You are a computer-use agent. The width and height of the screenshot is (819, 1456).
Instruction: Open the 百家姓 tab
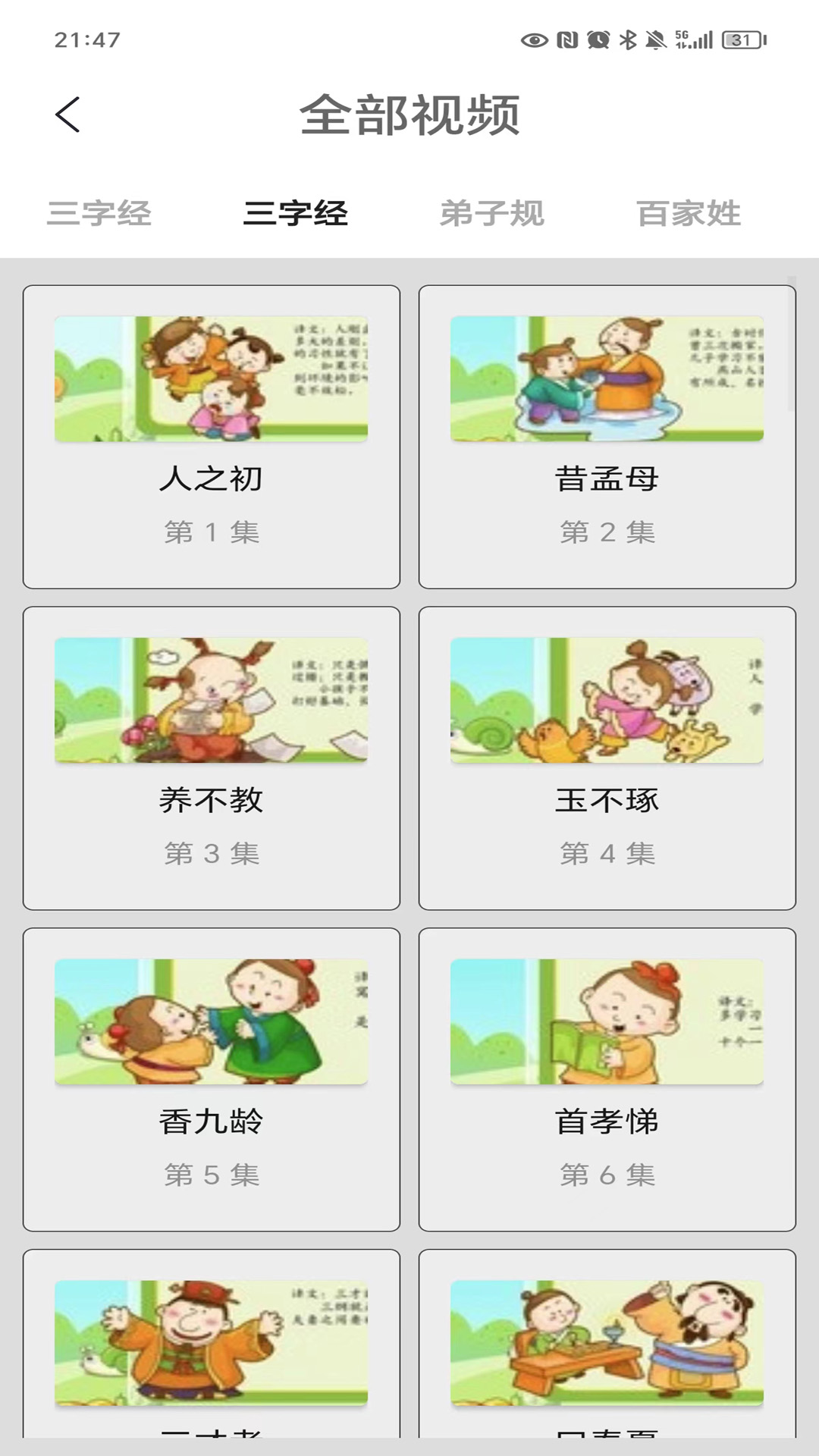click(x=687, y=214)
